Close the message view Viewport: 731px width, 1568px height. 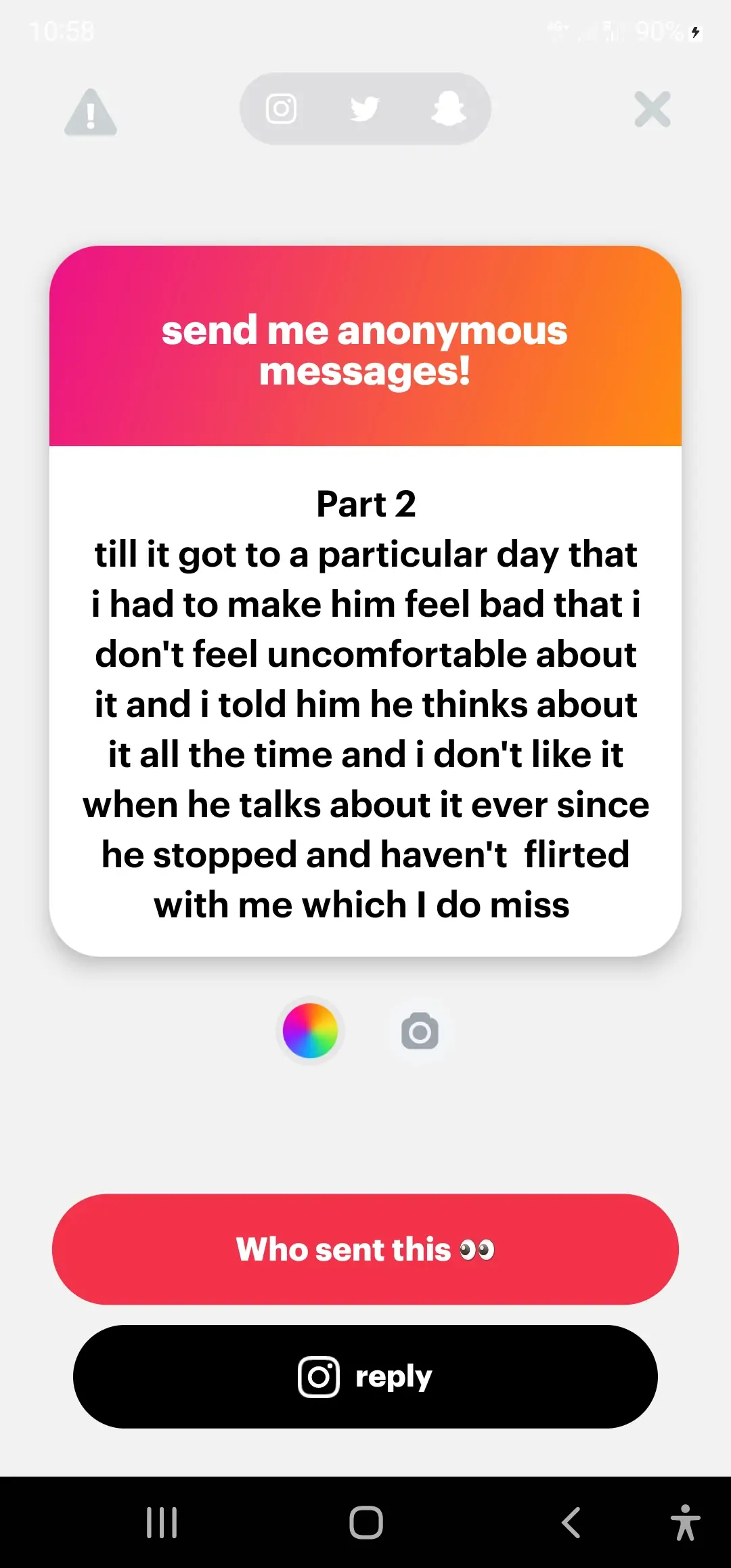652,110
